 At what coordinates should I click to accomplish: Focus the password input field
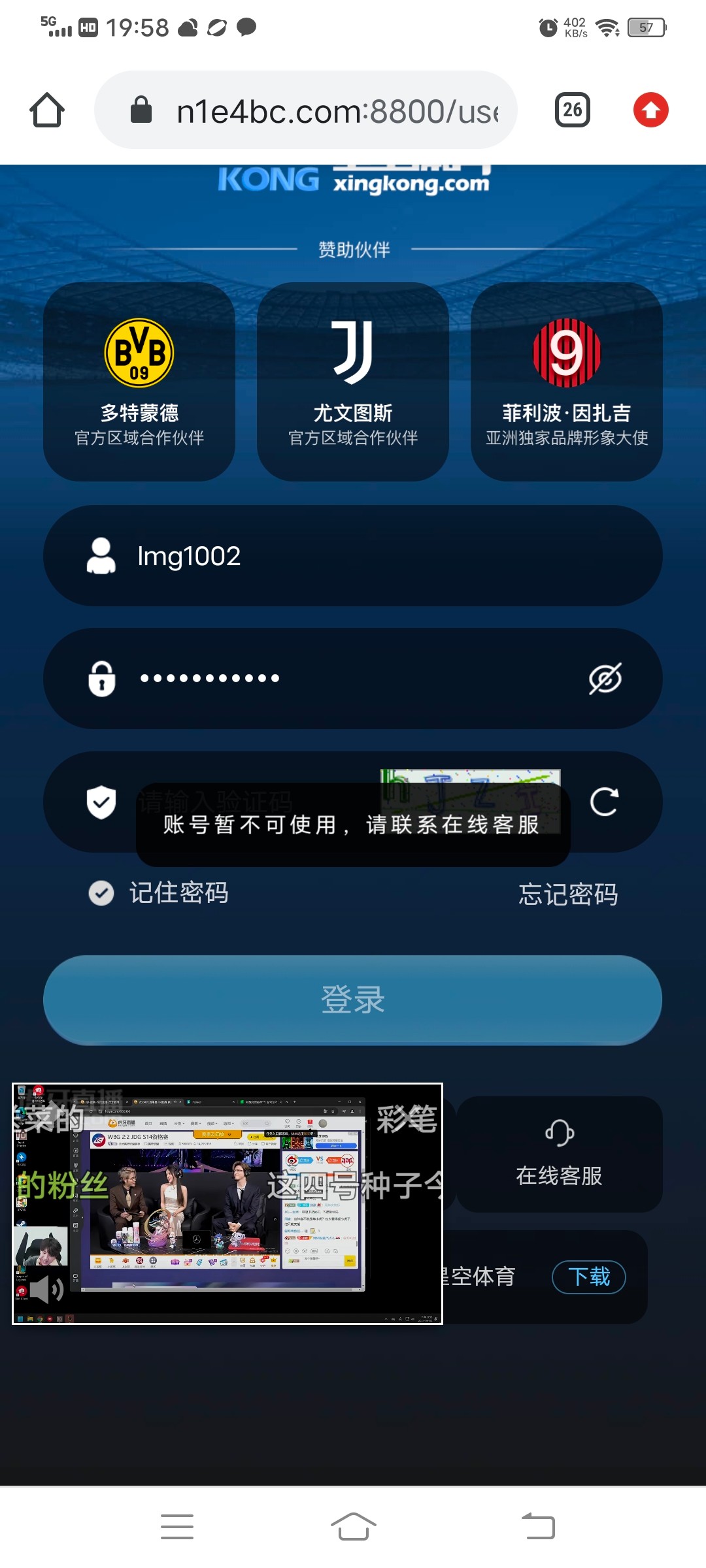pos(353,679)
